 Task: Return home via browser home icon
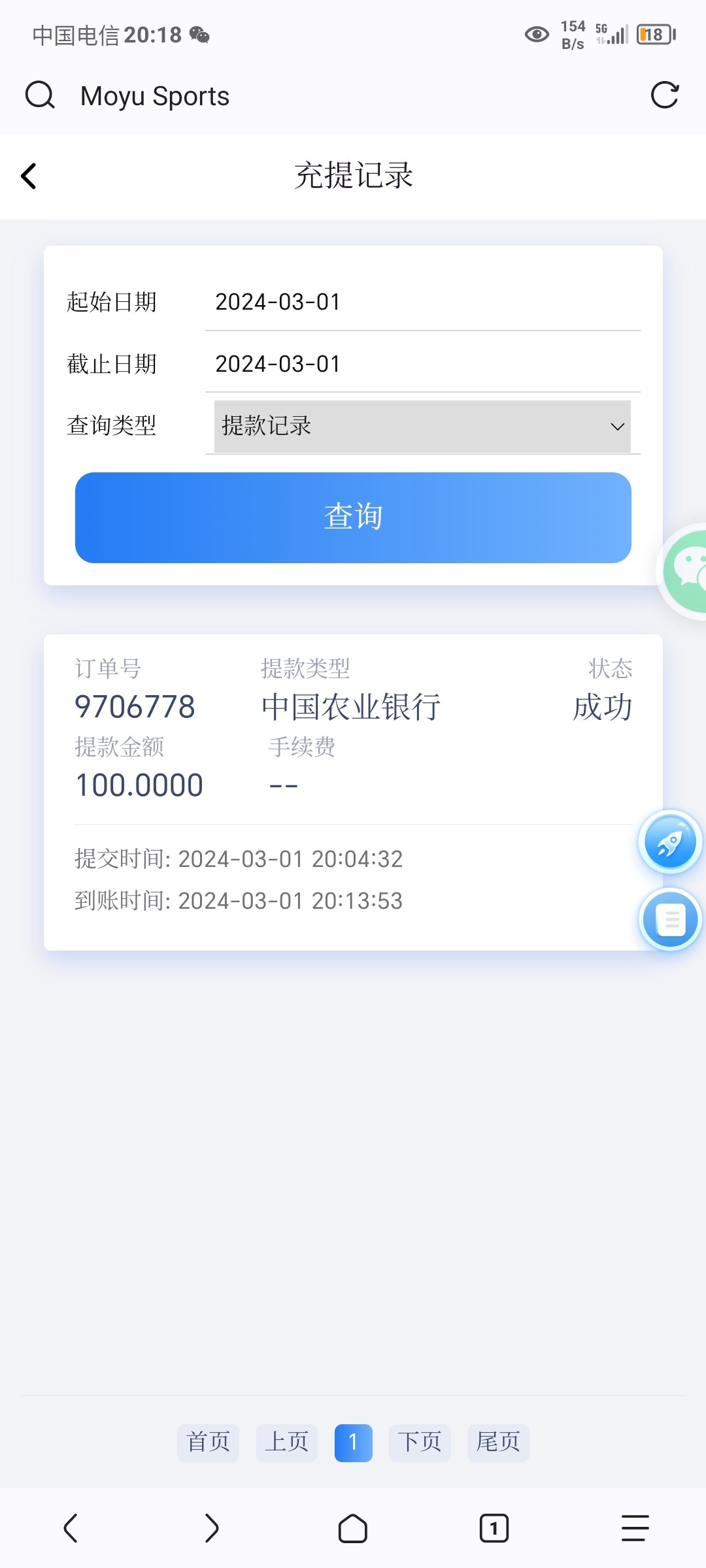point(352,1528)
